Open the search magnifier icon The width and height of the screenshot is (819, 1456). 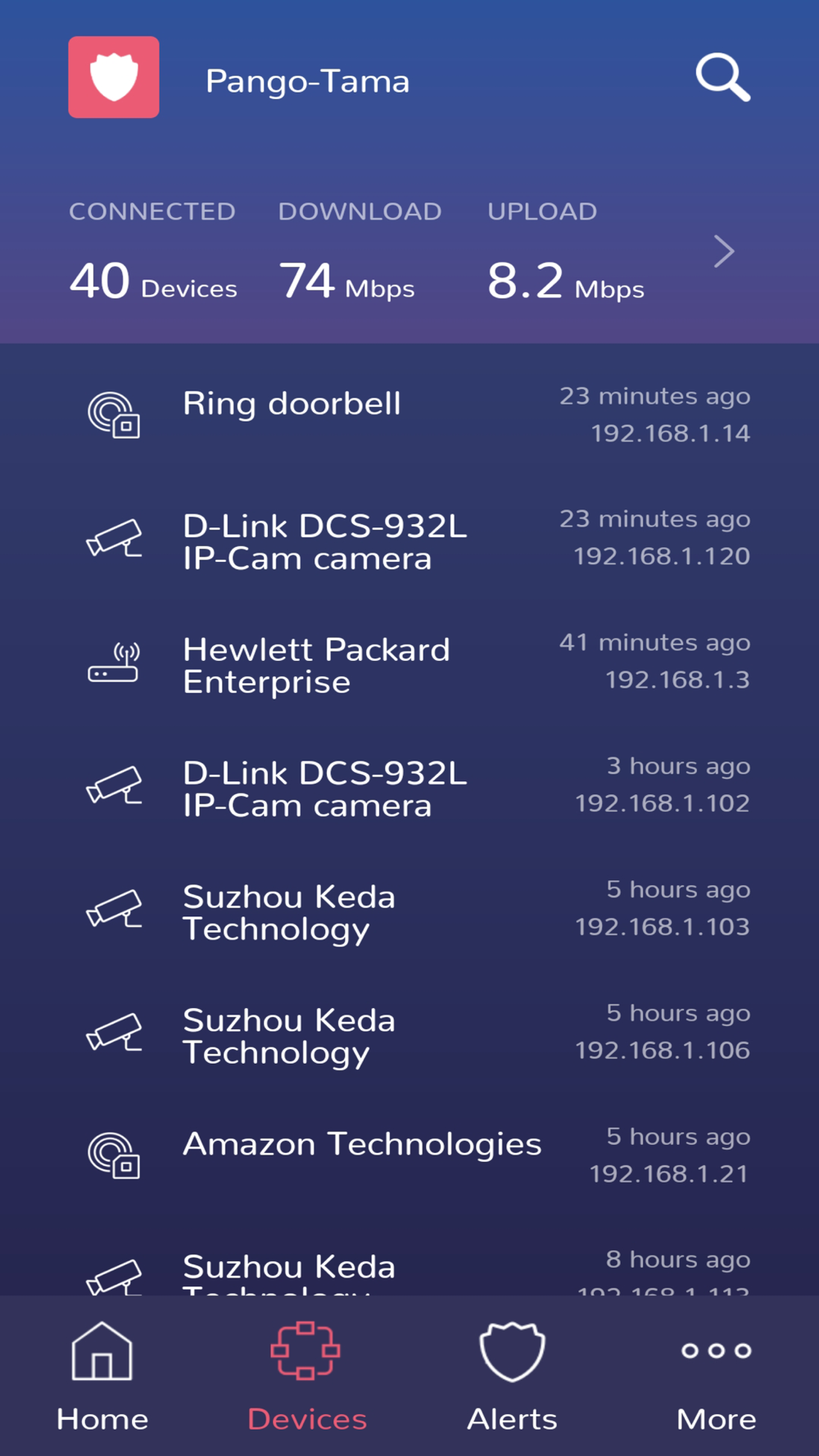722,78
